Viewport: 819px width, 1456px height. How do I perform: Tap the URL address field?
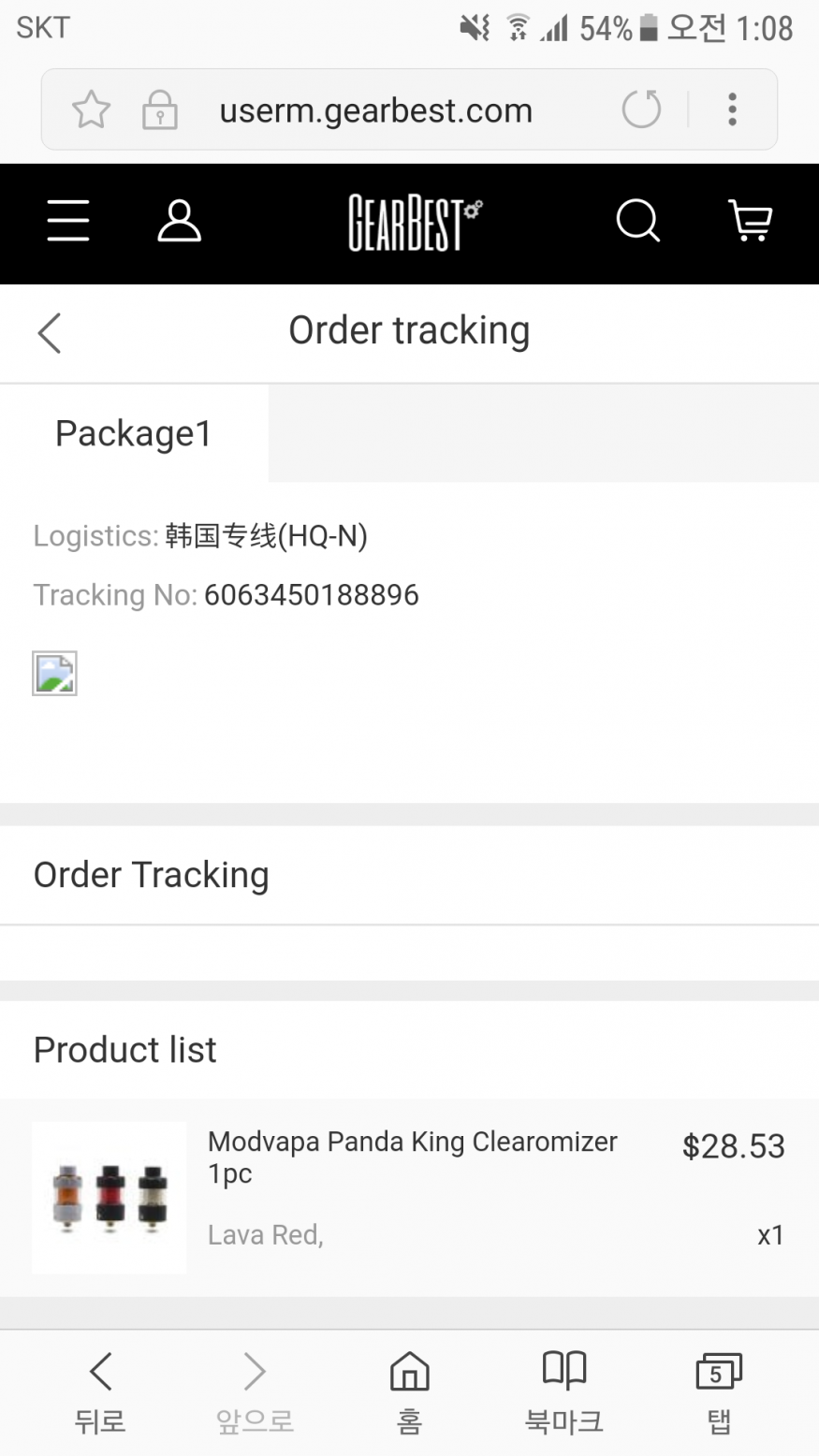tap(375, 110)
